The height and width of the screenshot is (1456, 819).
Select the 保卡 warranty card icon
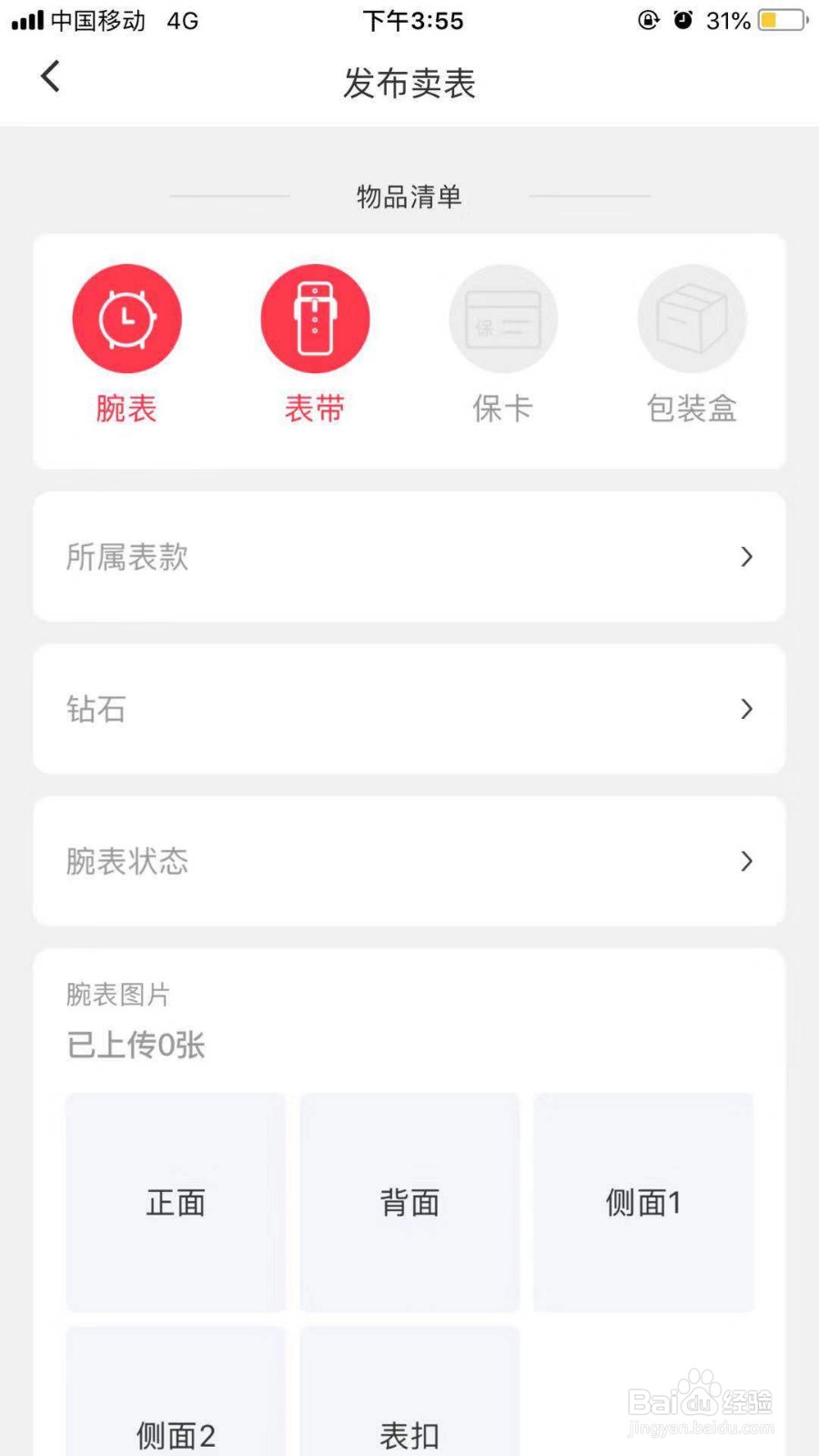[x=503, y=318]
